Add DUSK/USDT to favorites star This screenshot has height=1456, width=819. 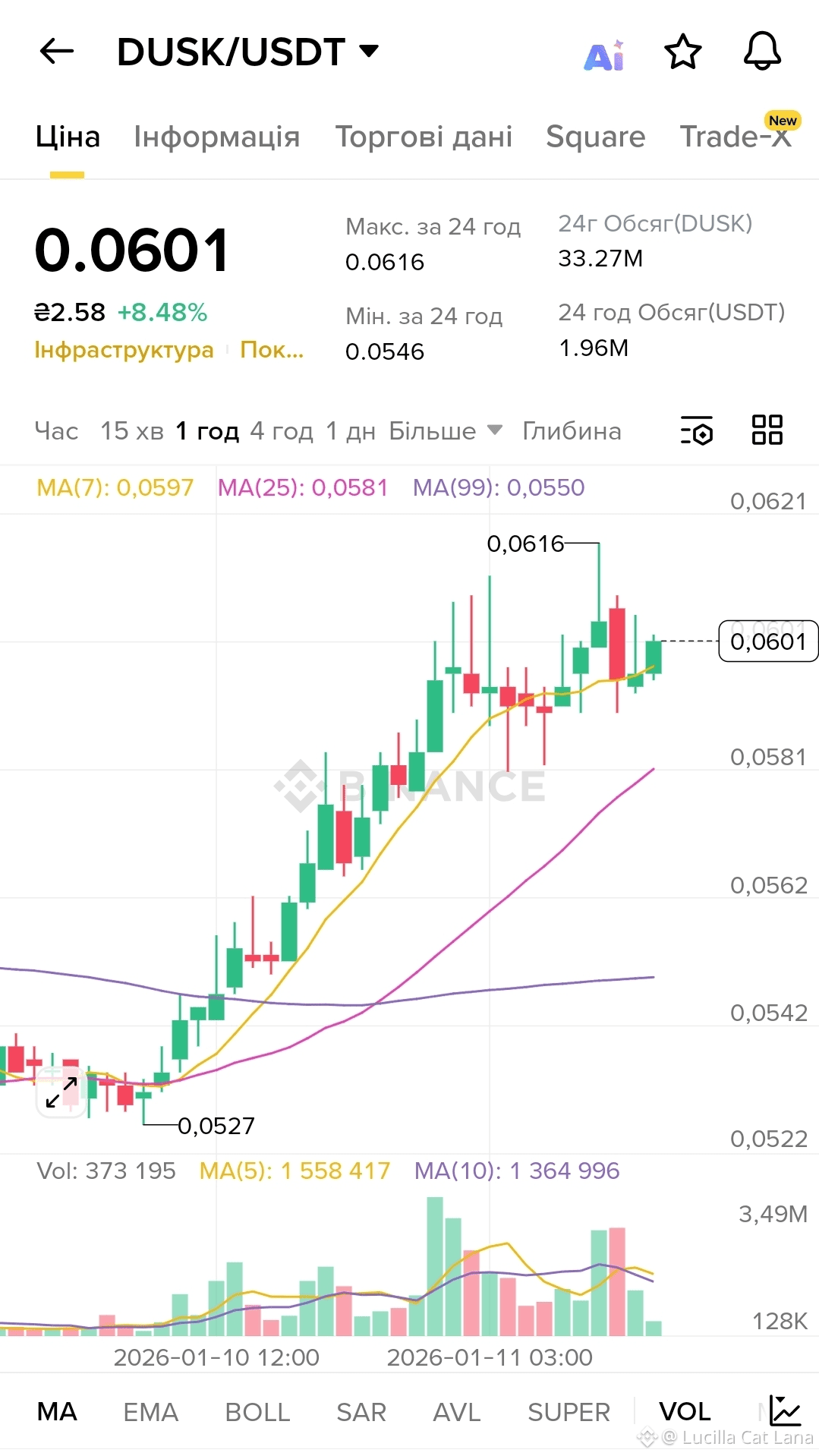pyautogui.click(x=682, y=52)
